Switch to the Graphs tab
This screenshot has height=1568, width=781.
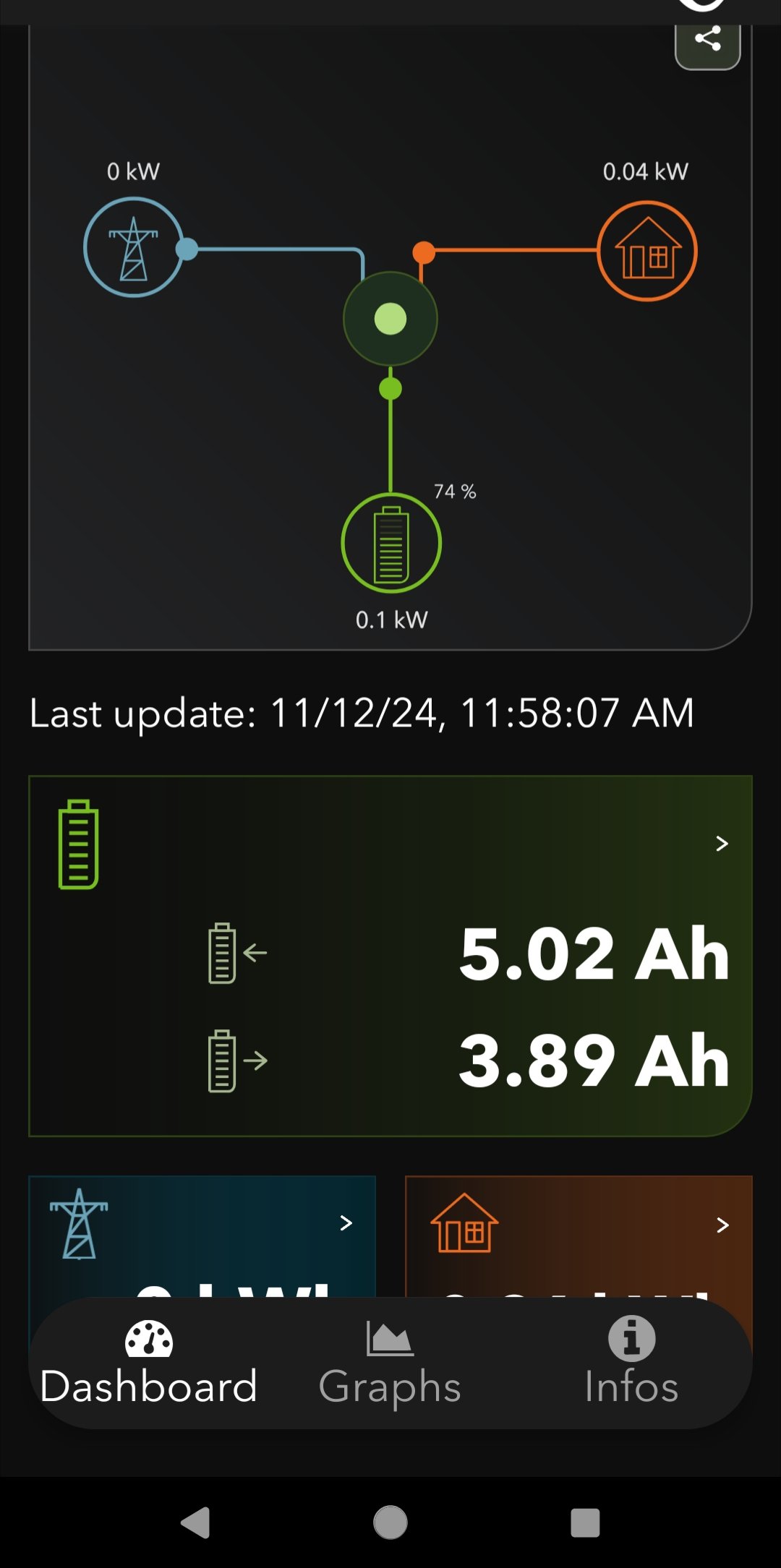click(390, 1363)
